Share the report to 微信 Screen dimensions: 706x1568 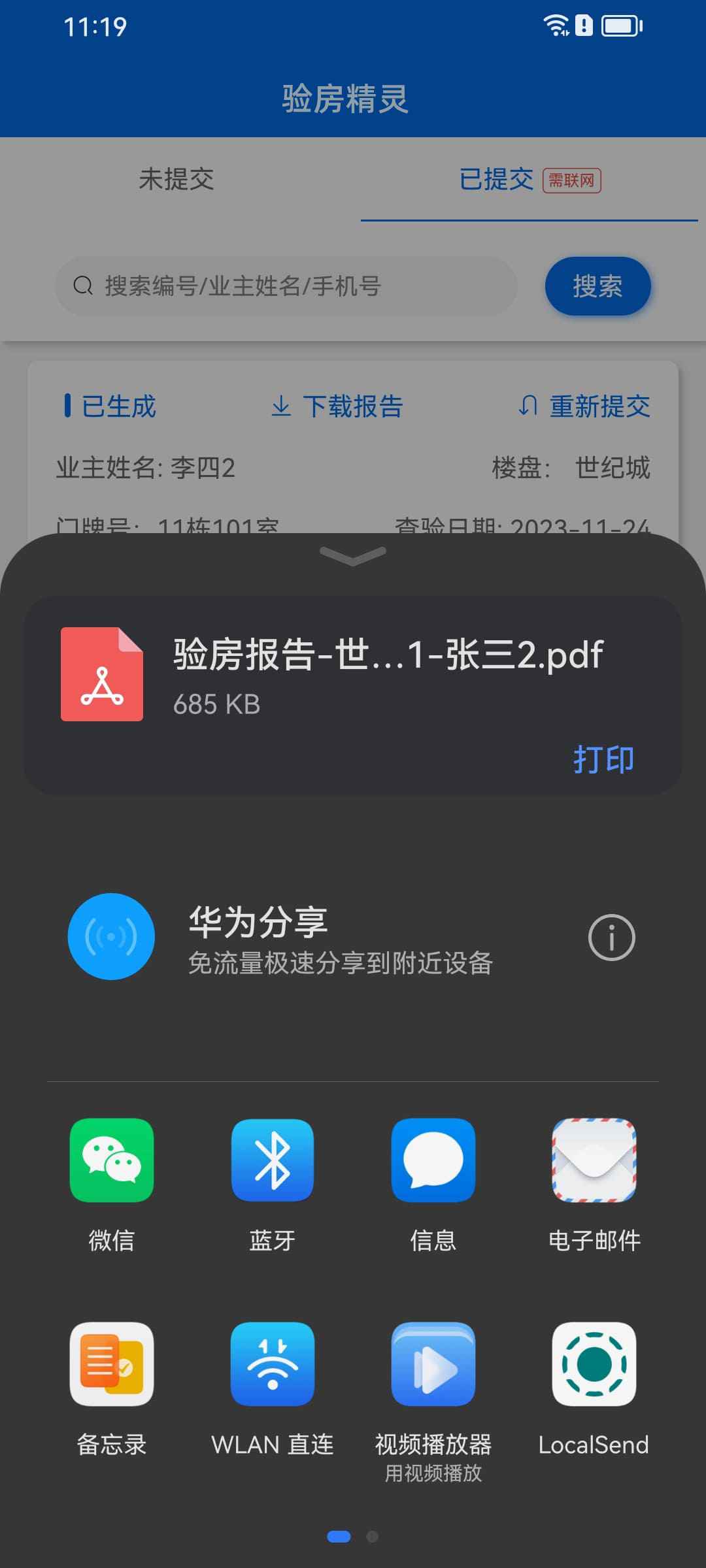coord(112,1160)
